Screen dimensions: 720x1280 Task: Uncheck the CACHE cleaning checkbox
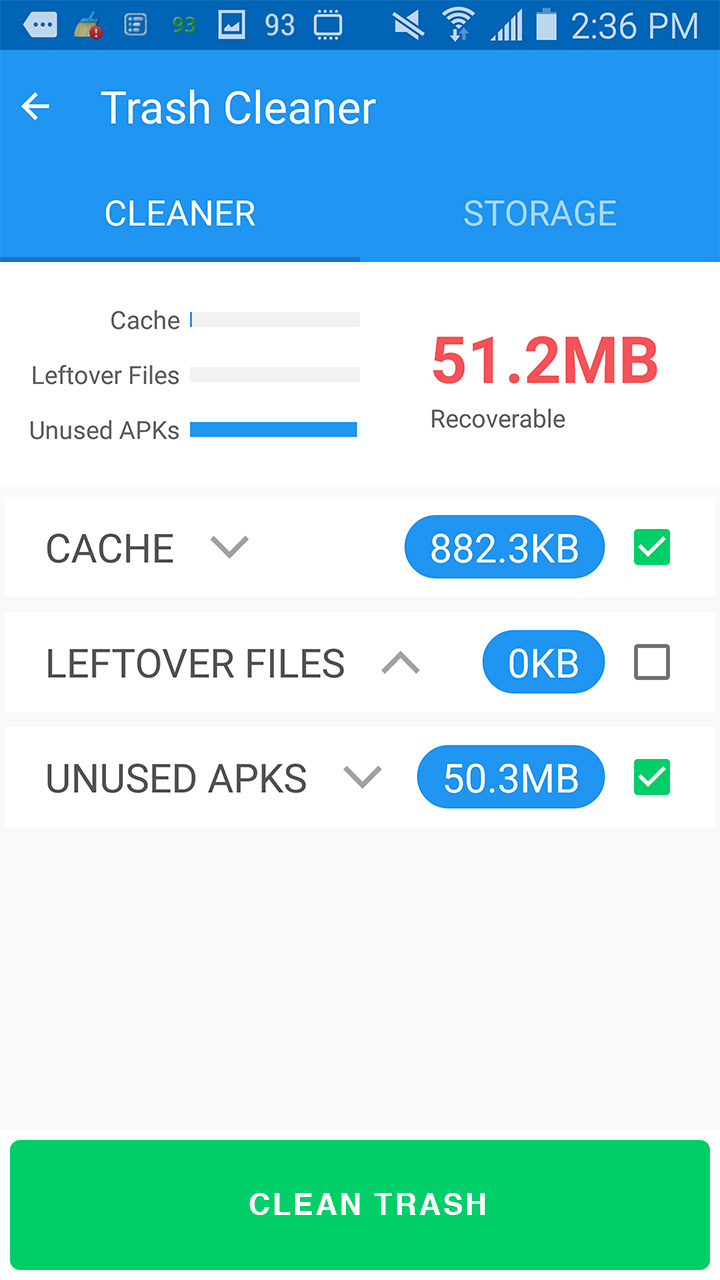click(x=651, y=547)
